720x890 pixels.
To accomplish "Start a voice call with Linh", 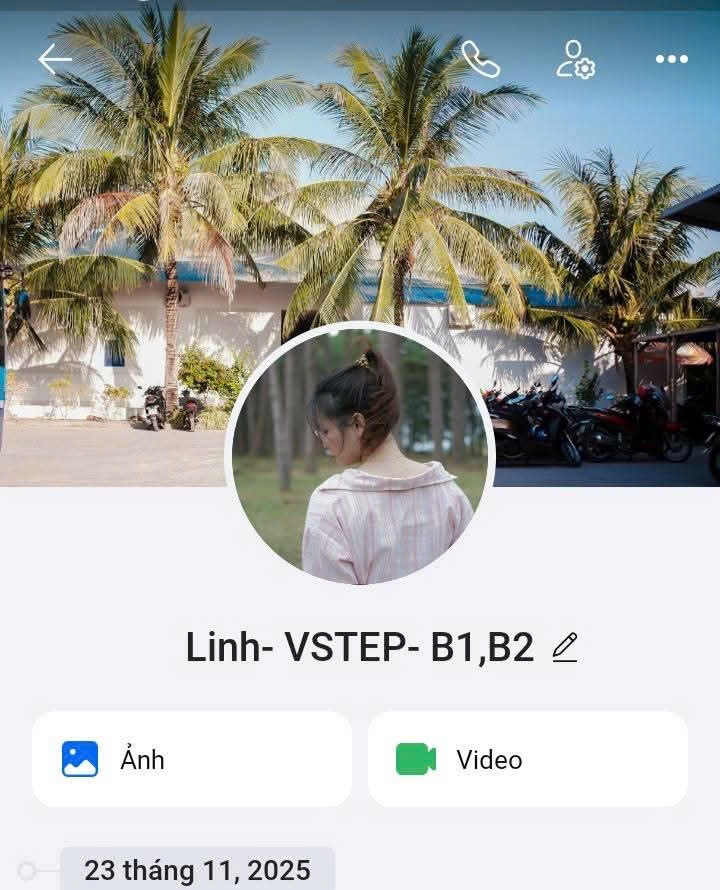I will pos(480,60).
